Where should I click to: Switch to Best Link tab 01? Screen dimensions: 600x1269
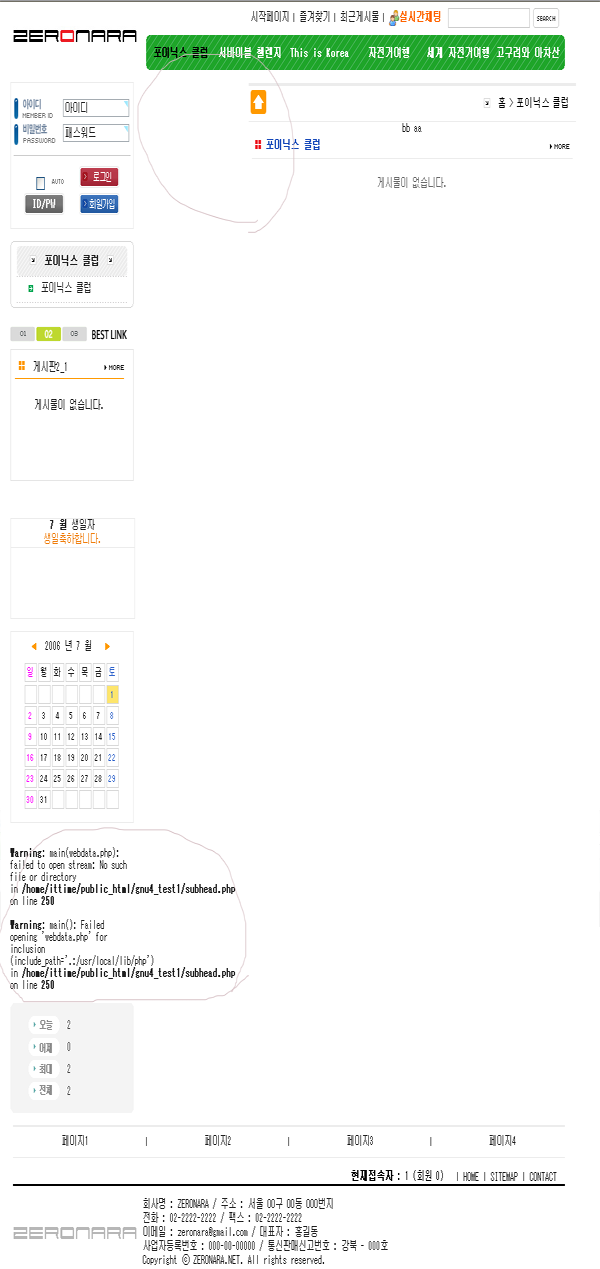pyautogui.click(x=22, y=334)
